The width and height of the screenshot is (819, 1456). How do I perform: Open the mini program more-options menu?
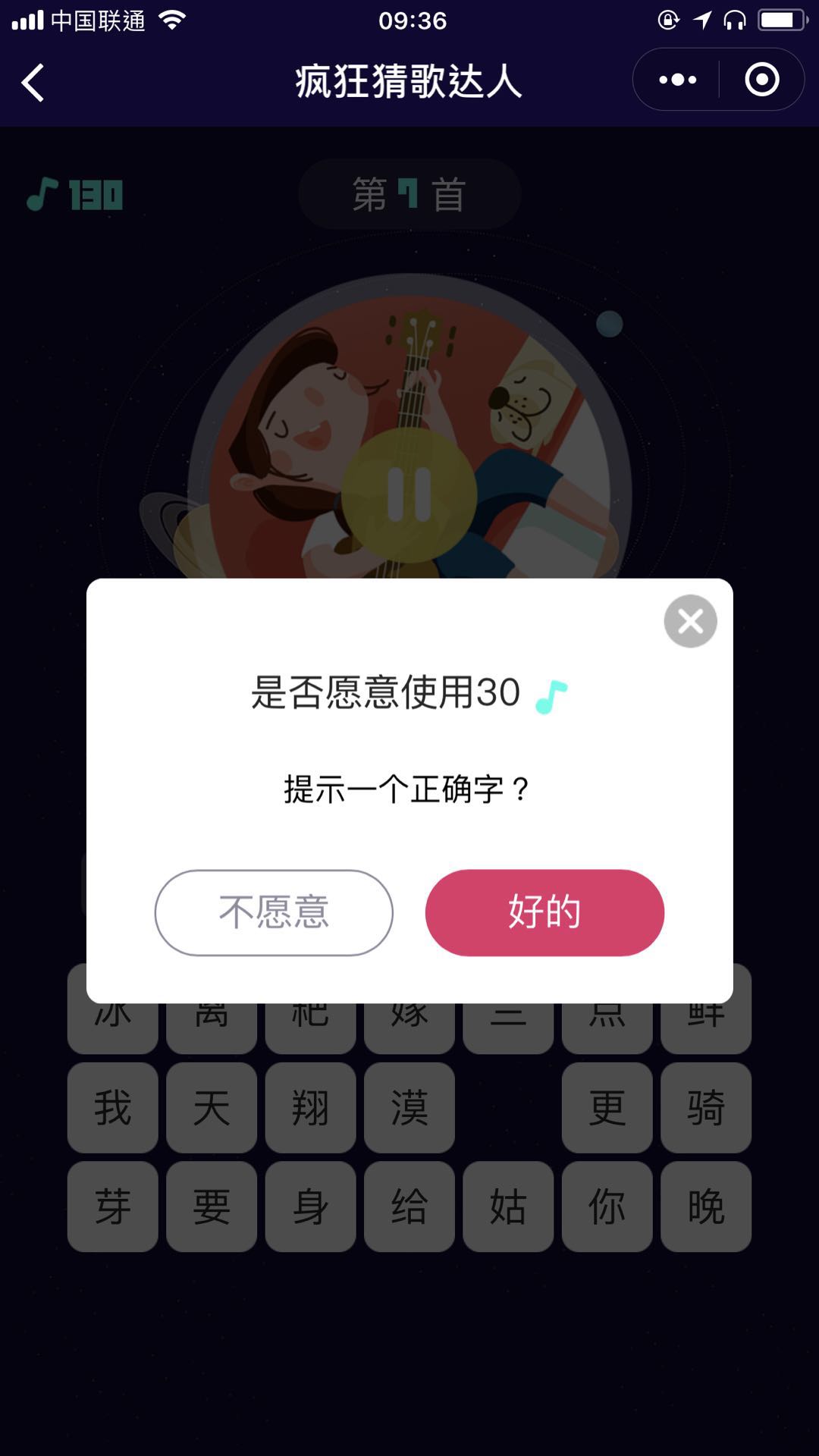tap(677, 80)
